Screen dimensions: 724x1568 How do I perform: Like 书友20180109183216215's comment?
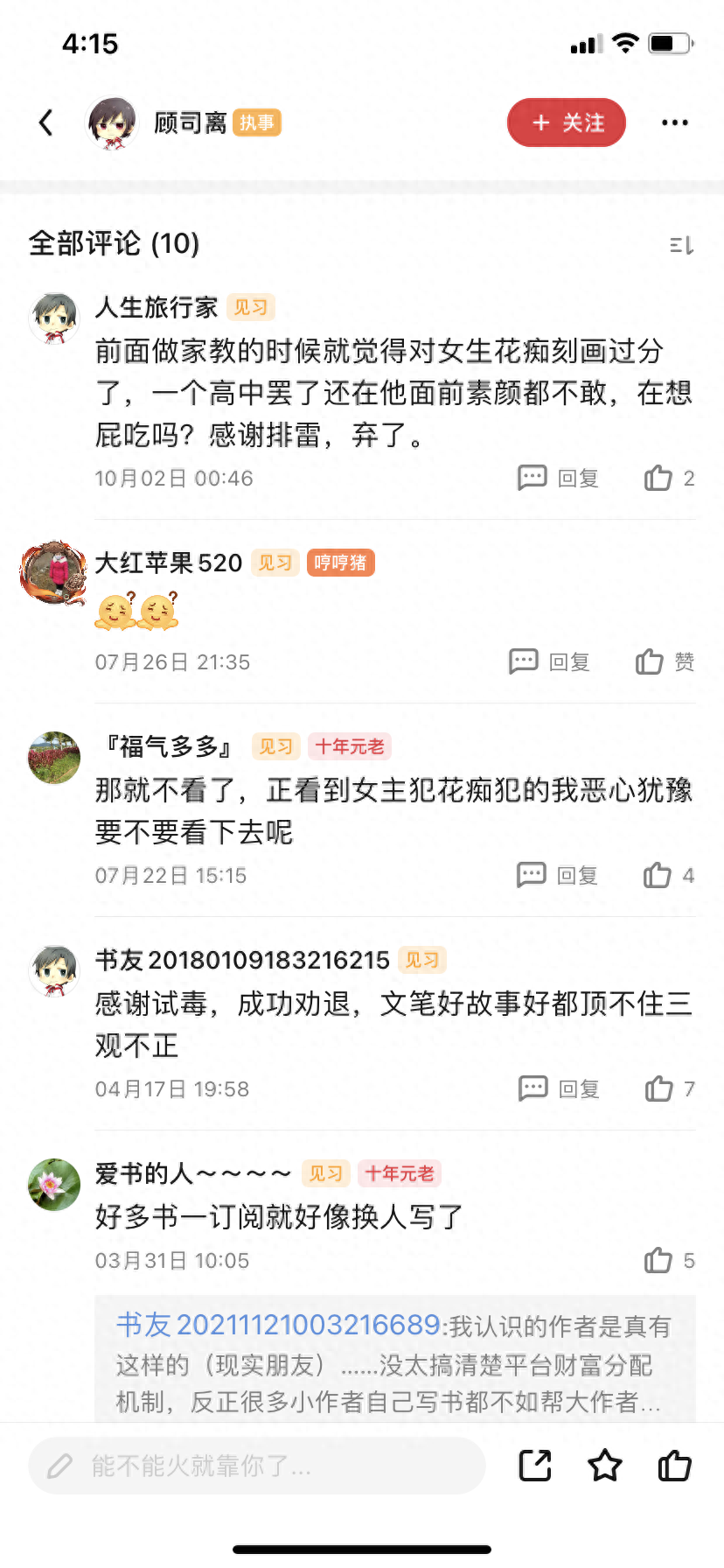669,1088
